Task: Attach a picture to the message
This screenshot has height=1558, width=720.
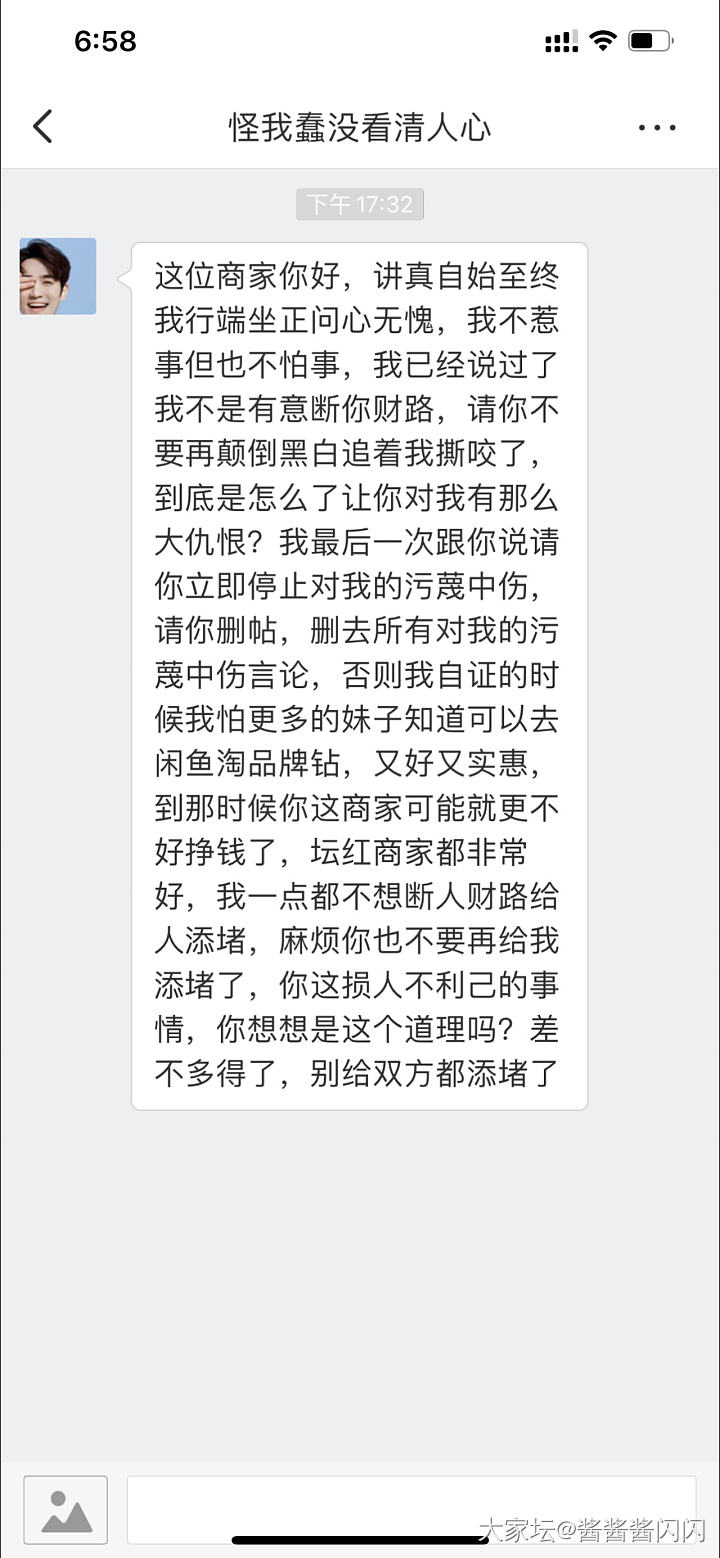Action: point(66,1510)
